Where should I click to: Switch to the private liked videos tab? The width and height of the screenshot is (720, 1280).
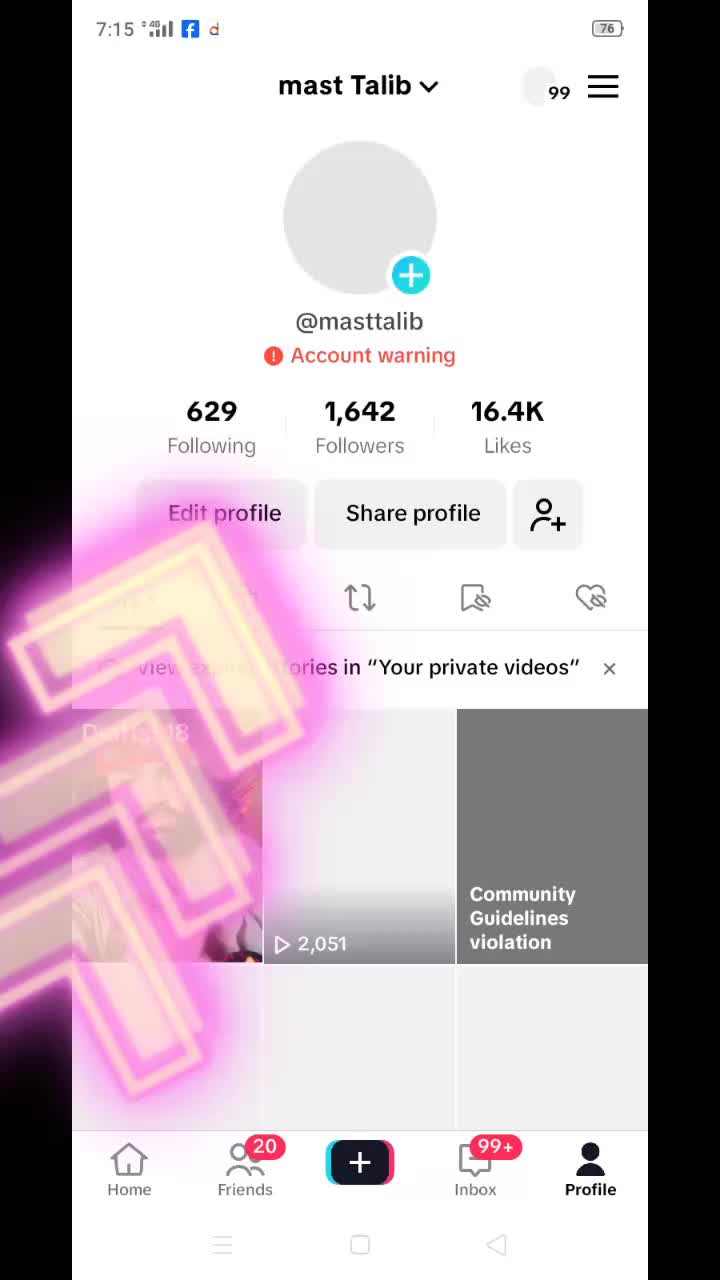tap(591, 598)
